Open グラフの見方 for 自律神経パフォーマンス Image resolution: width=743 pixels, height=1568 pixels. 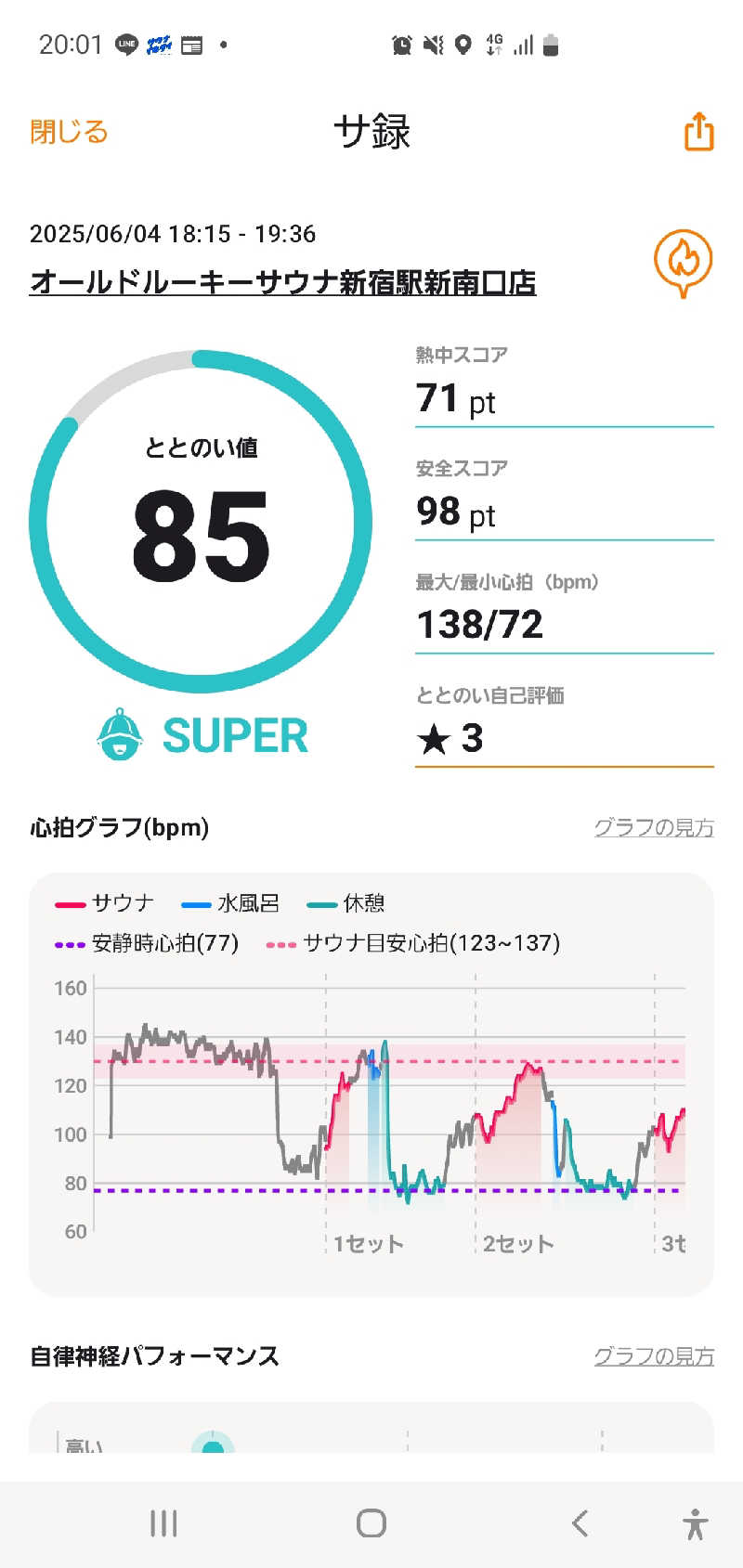coord(653,1356)
